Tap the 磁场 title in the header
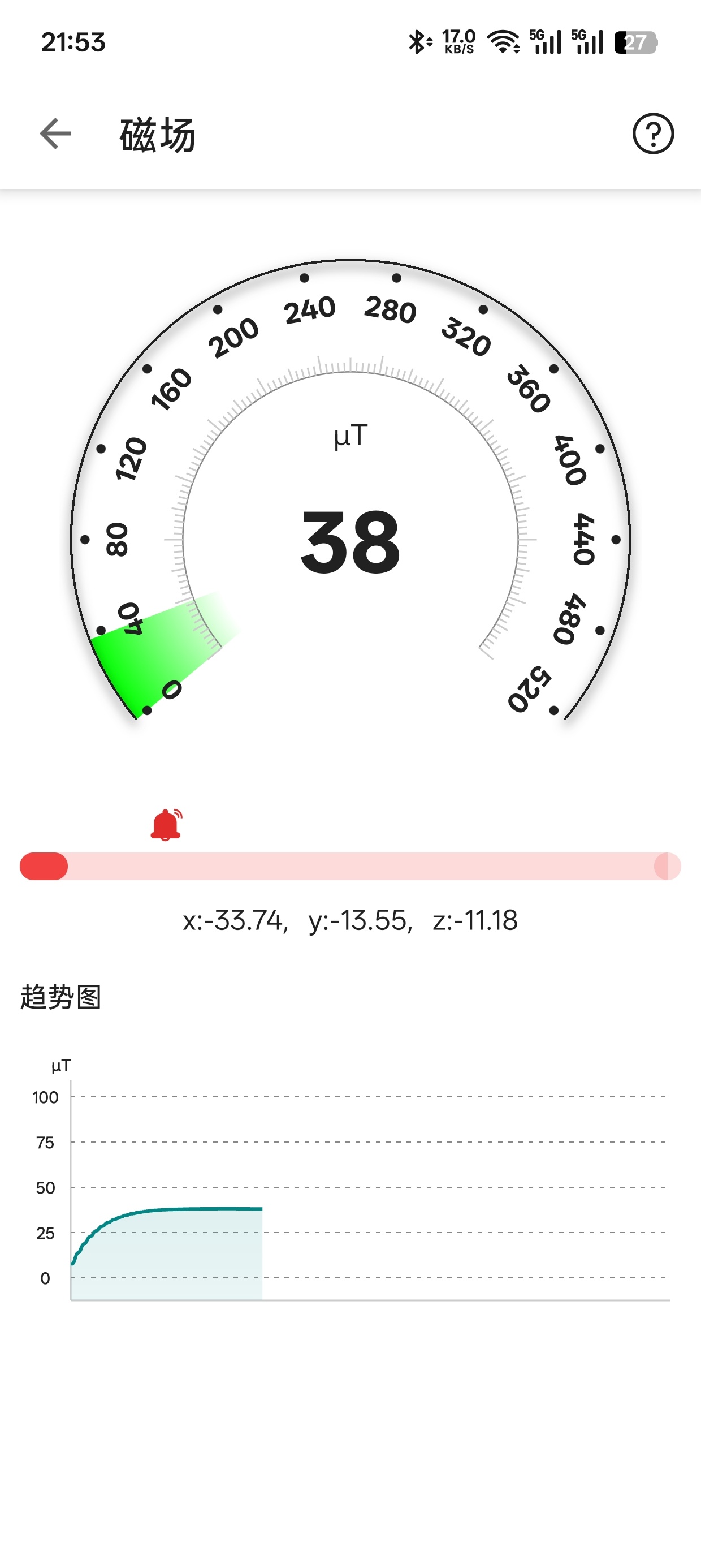 pos(158,135)
